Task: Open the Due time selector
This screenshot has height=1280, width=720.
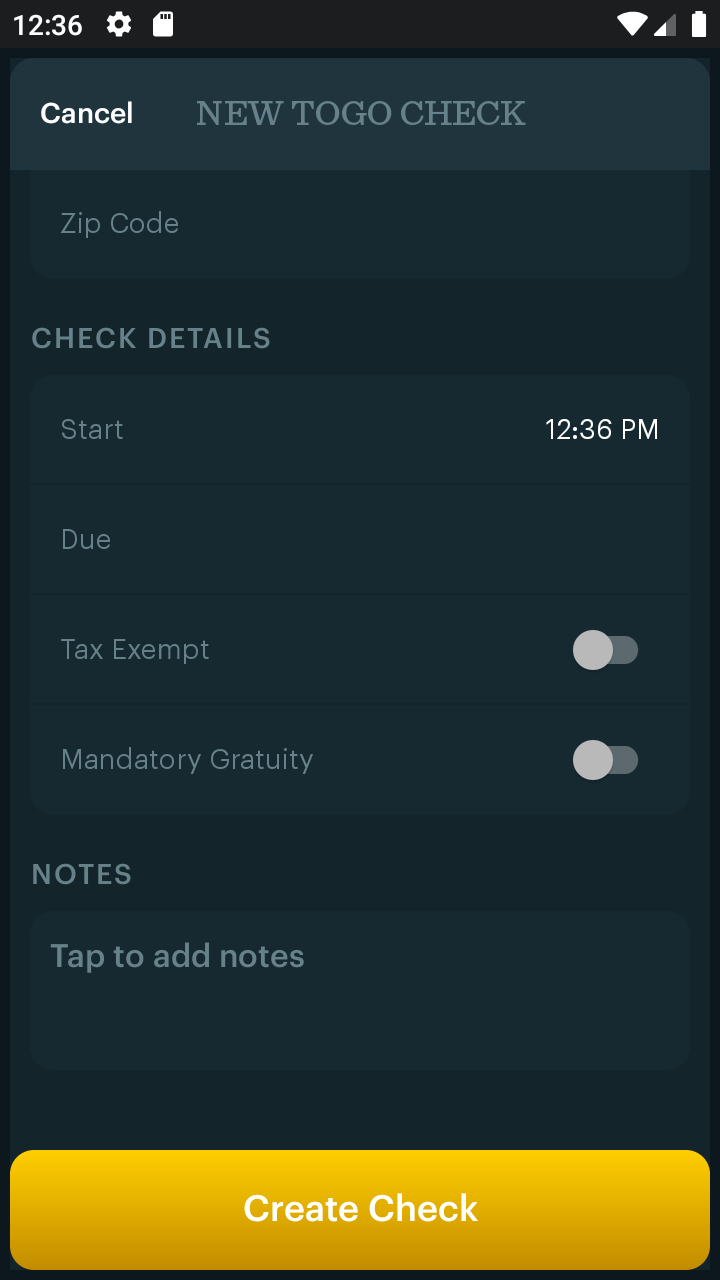Action: [x=360, y=539]
